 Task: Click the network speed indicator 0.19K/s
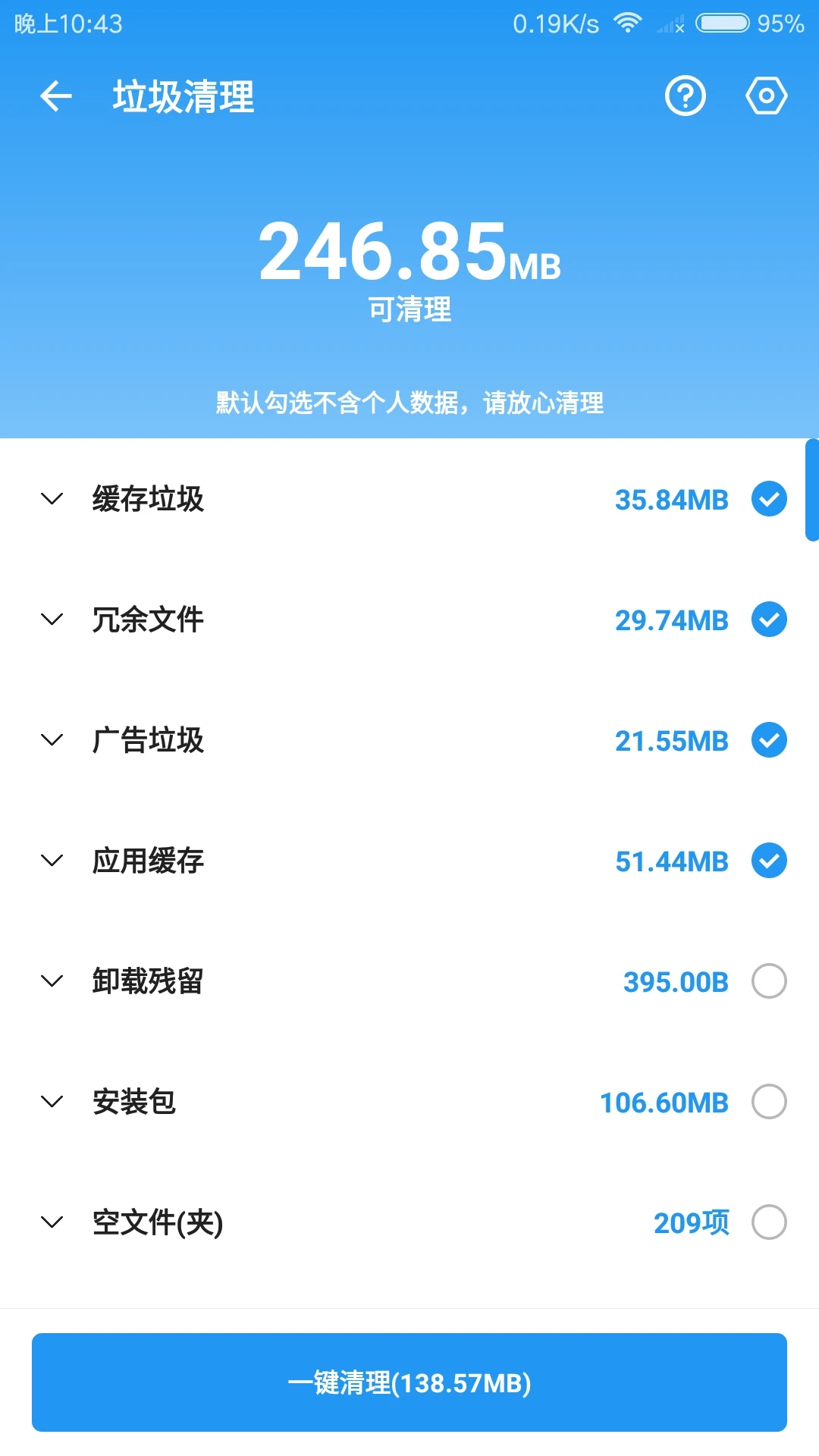tap(556, 24)
